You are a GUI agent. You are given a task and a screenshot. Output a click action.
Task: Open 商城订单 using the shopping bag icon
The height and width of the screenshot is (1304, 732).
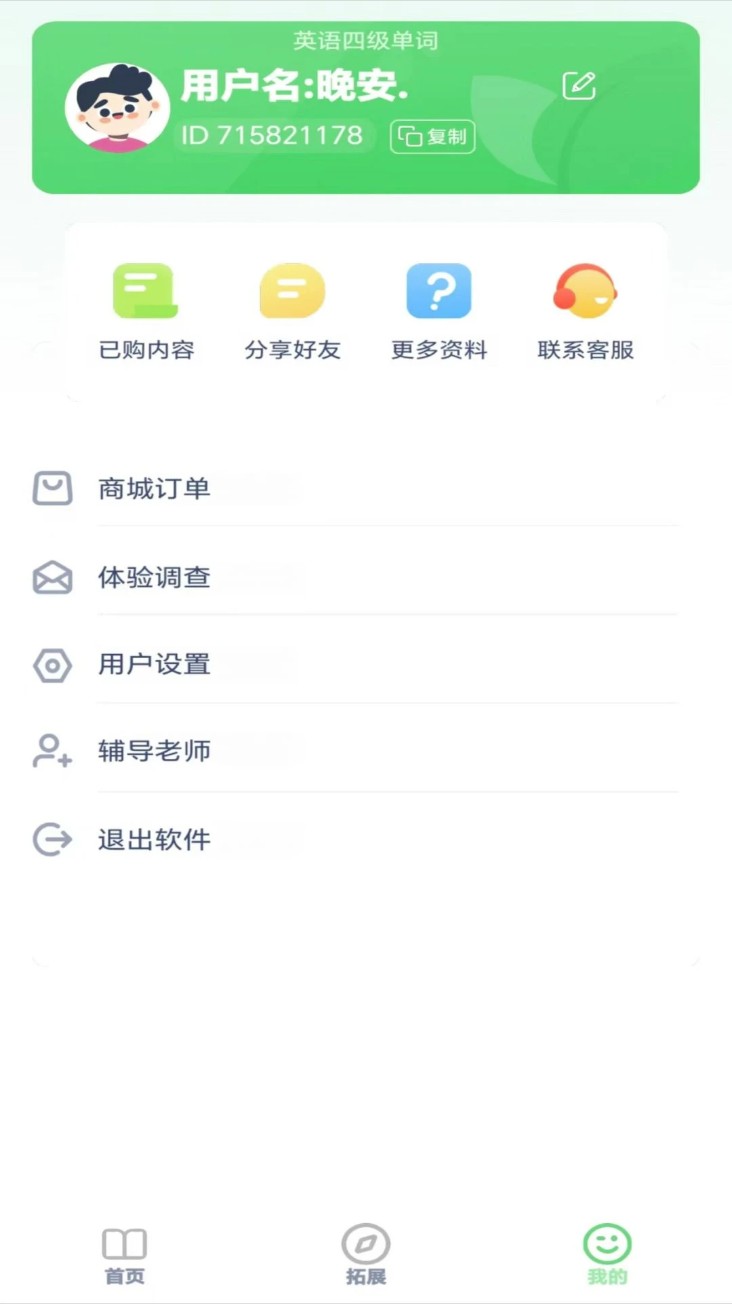[x=51, y=489]
